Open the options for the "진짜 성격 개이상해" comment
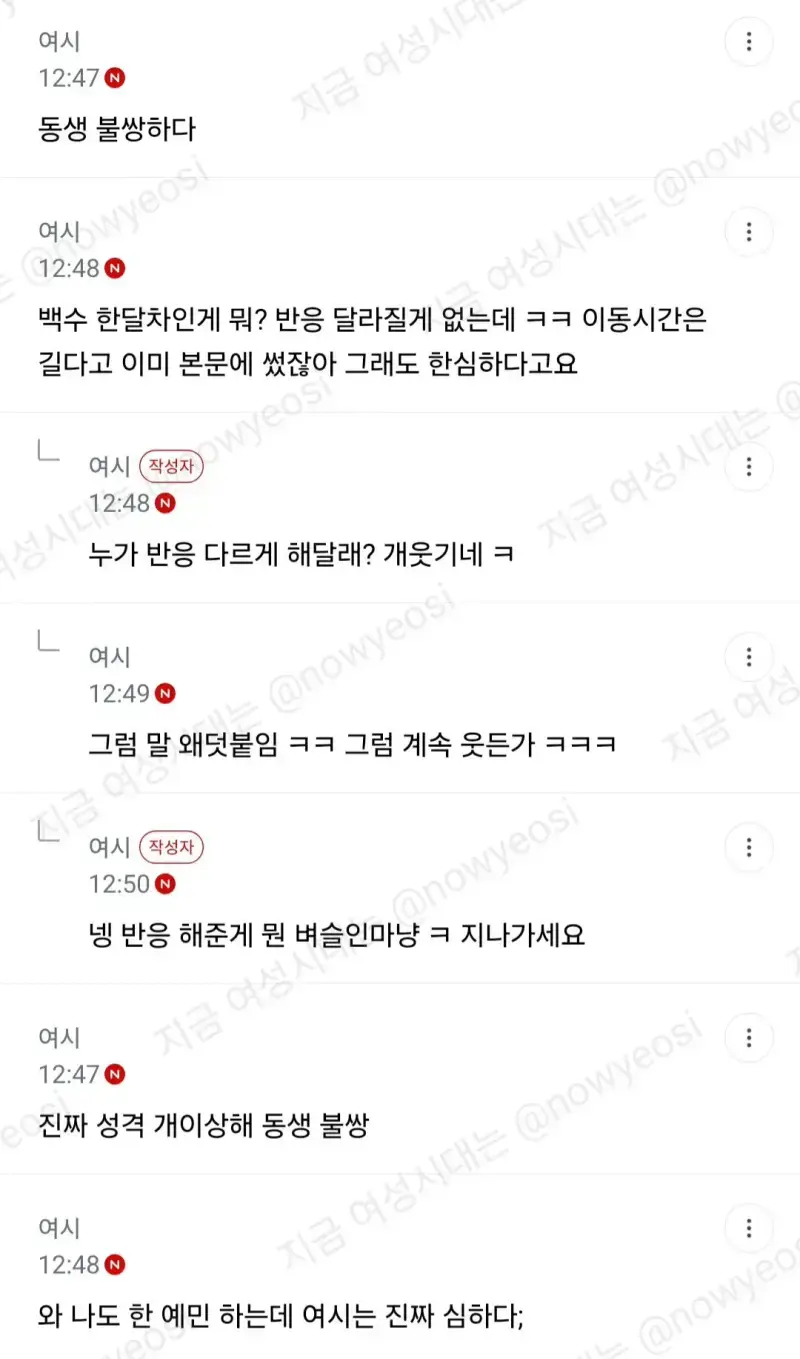The image size is (800, 1359). (749, 1038)
